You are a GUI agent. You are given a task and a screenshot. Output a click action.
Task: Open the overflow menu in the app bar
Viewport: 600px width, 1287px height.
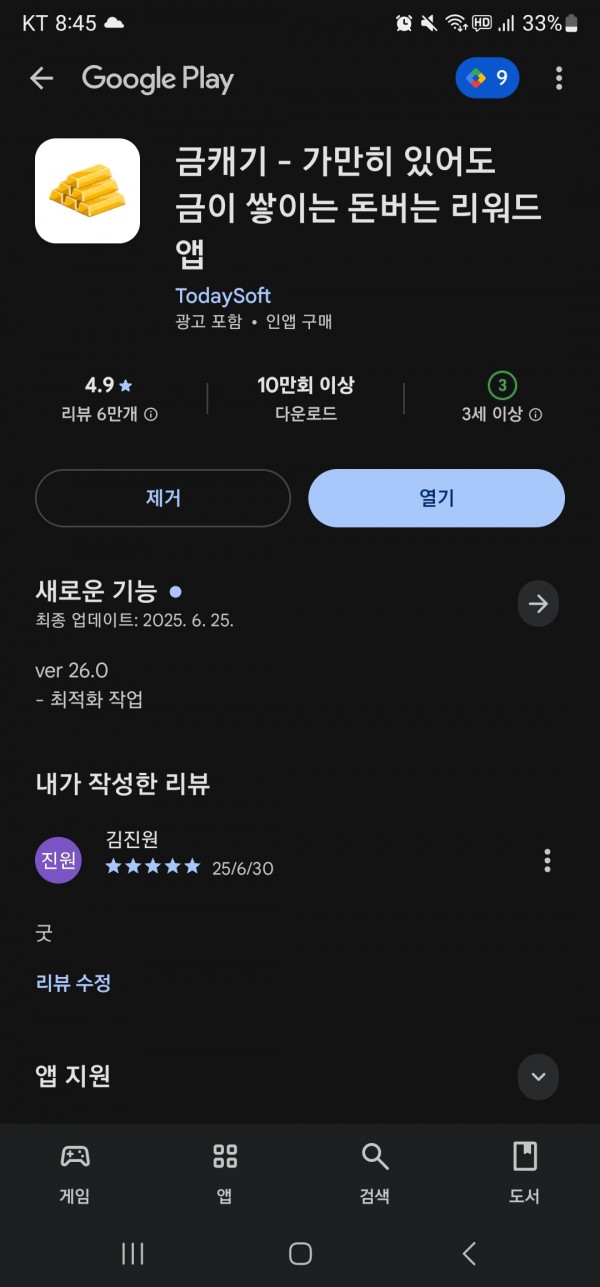coord(559,78)
